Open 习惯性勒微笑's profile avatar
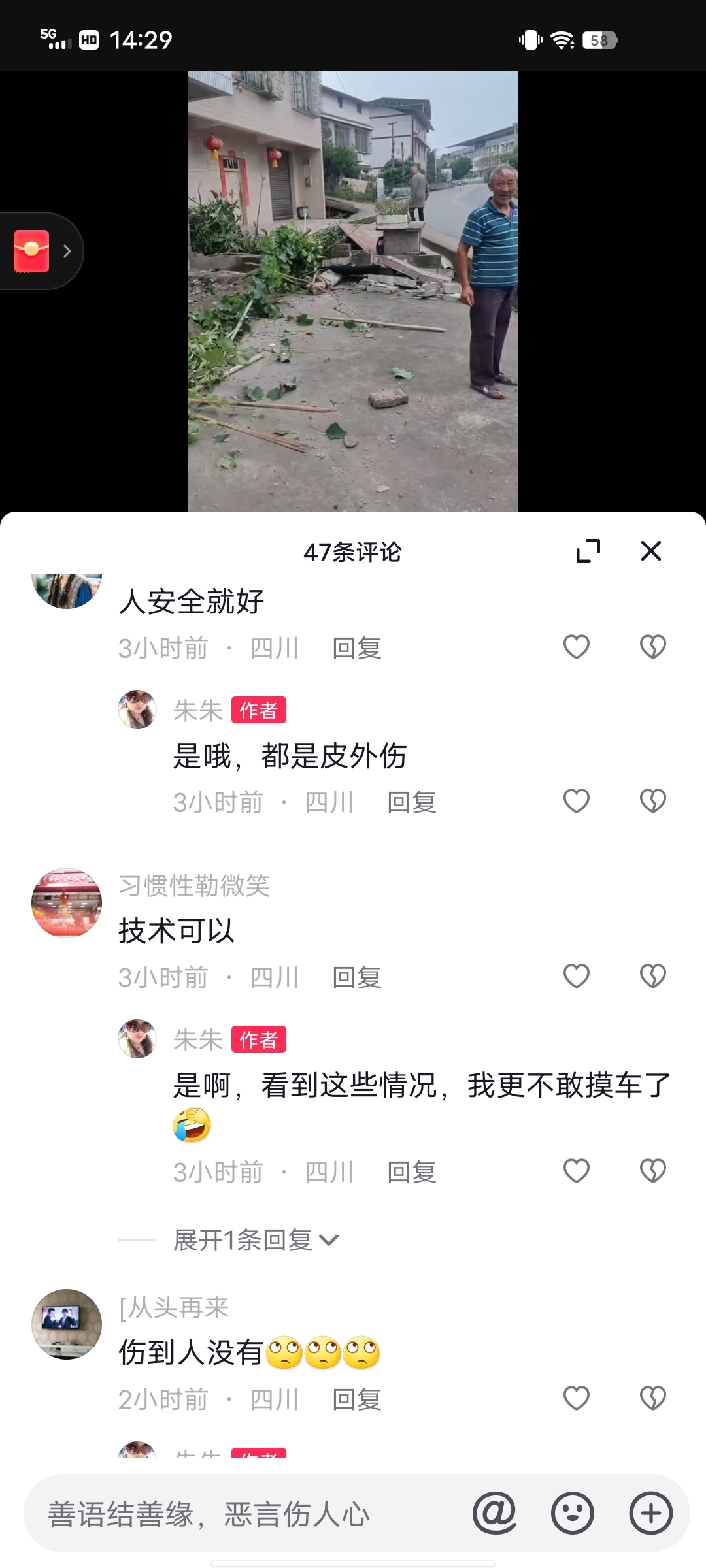Image resolution: width=706 pixels, height=1568 pixels. [67, 903]
